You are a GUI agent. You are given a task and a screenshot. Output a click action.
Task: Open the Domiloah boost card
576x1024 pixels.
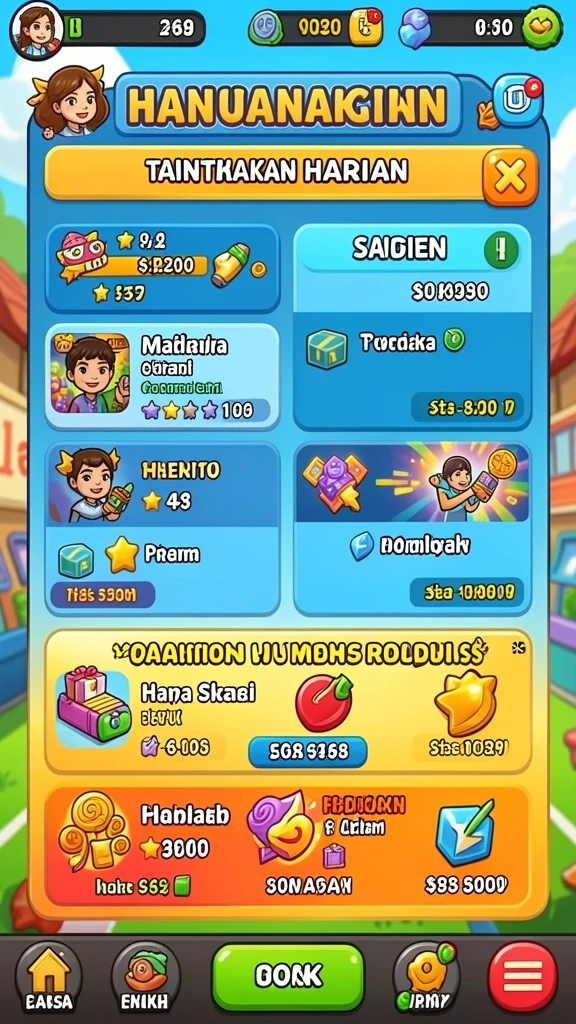click(x=412, y=528)
